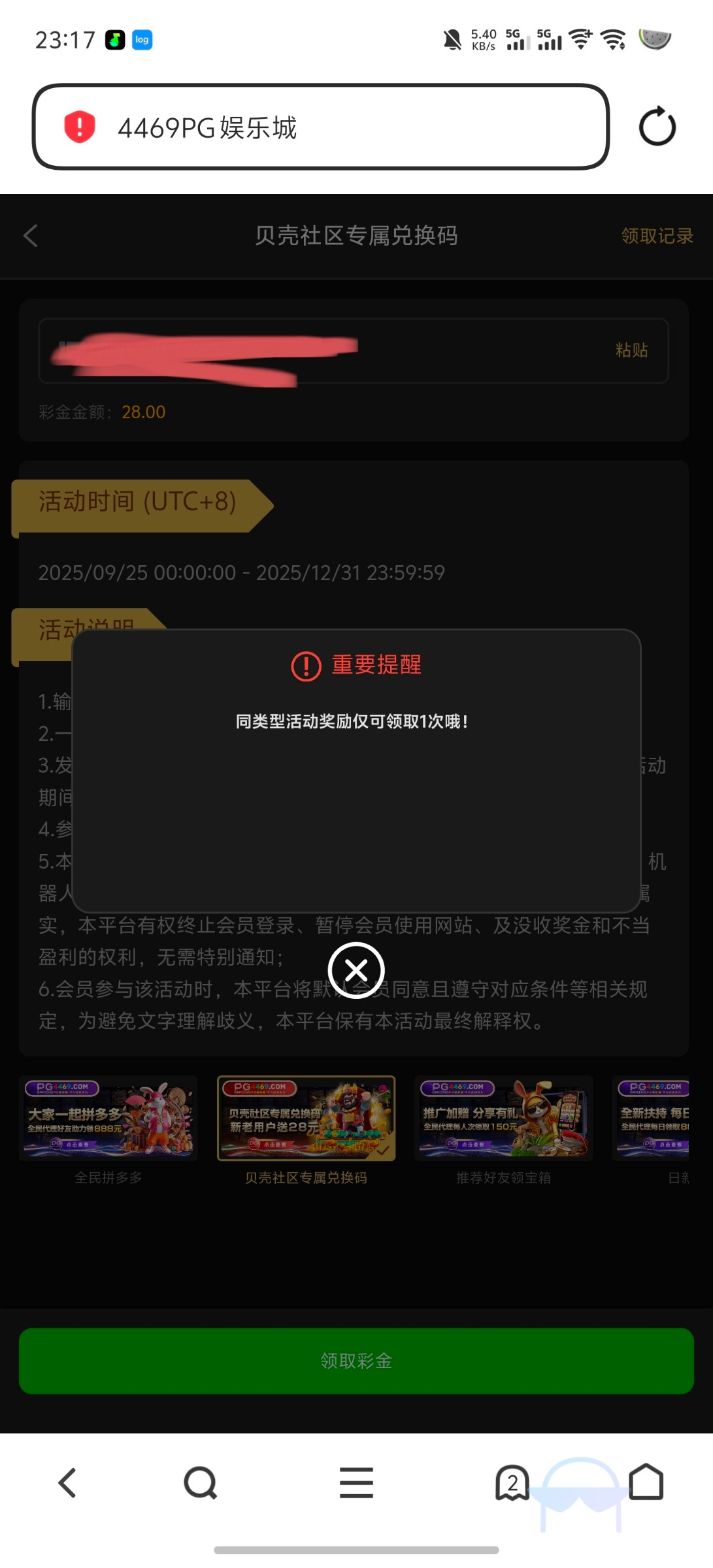Open 领取记录 claim history
This screenshot has height=1568, width=713.
point(657,236)
